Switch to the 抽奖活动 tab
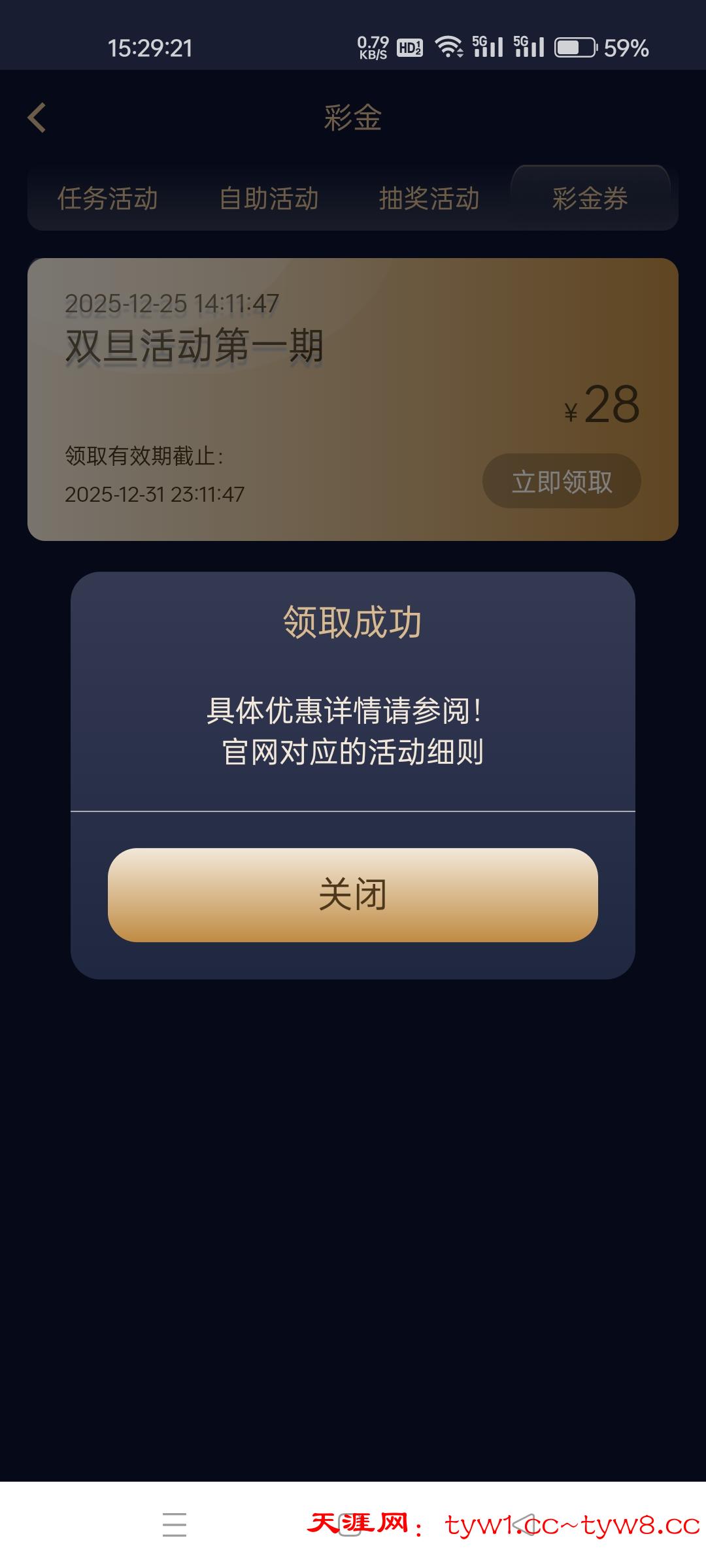The image size is (706, 1568). (429, 199)
